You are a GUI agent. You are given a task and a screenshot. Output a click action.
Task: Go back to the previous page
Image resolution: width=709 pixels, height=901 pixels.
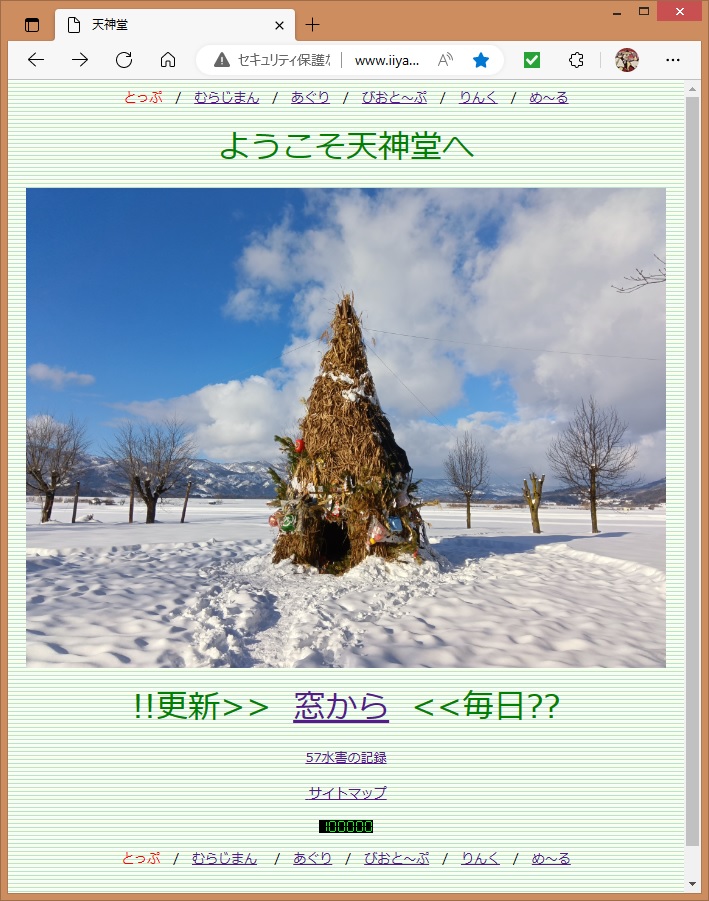[x=36, y=60]
